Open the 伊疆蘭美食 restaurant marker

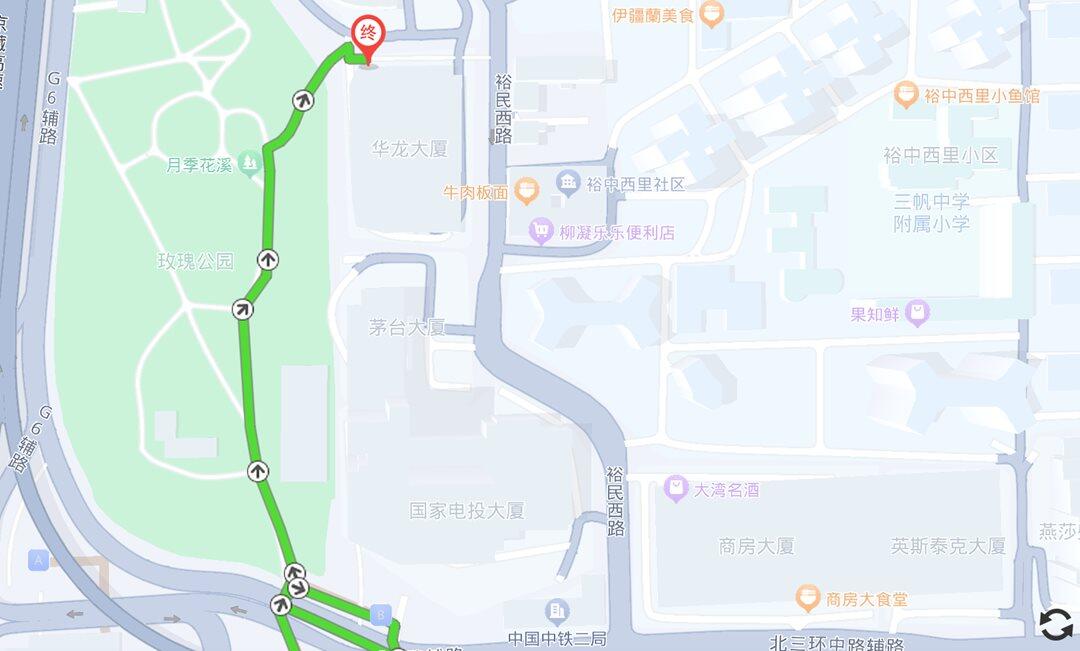click(x=711, y=14)
